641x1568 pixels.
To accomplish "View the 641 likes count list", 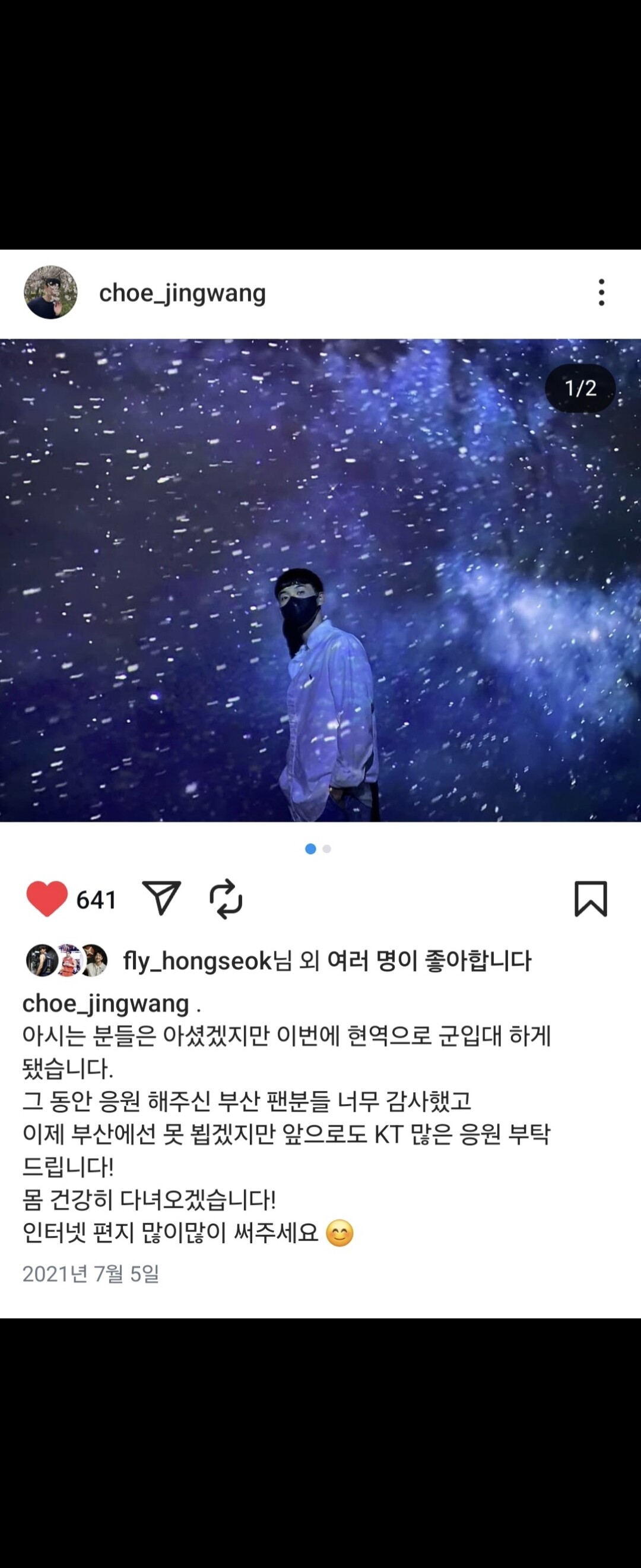I will click(x=96, y=900).
